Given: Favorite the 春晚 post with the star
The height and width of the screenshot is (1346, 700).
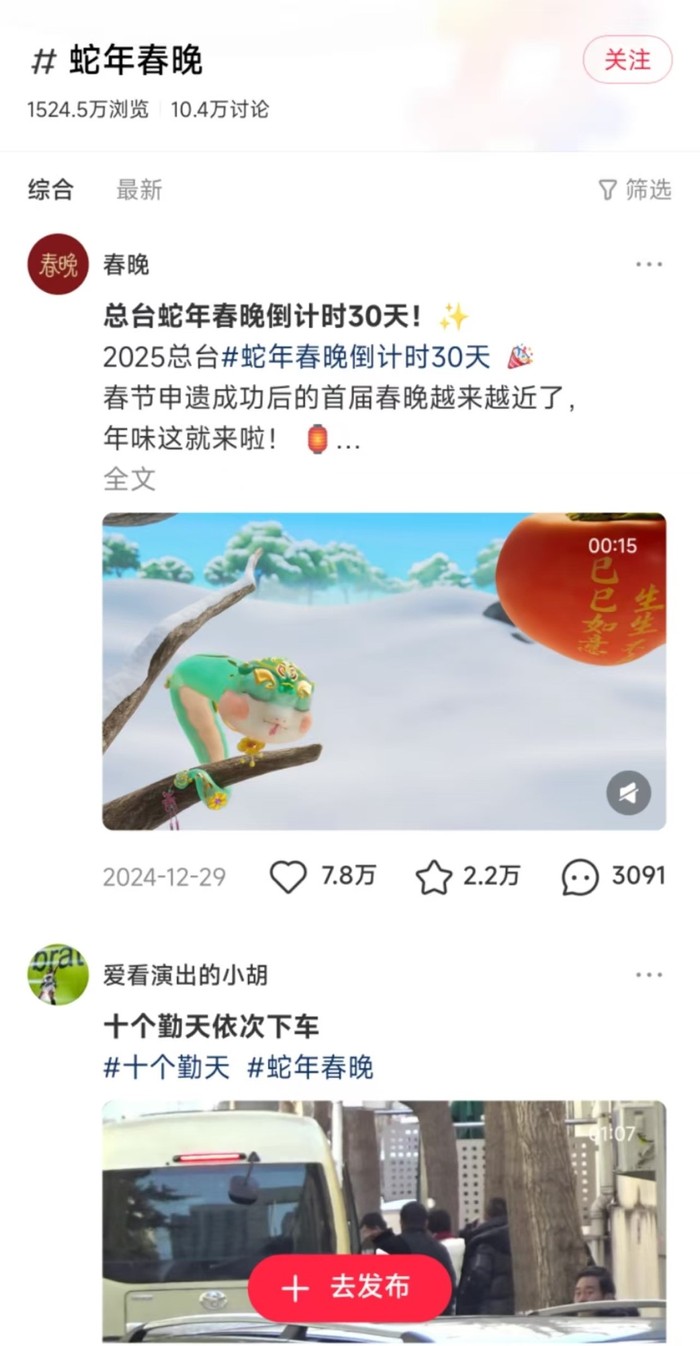Looking at the screenshot, I should point(434,877).
